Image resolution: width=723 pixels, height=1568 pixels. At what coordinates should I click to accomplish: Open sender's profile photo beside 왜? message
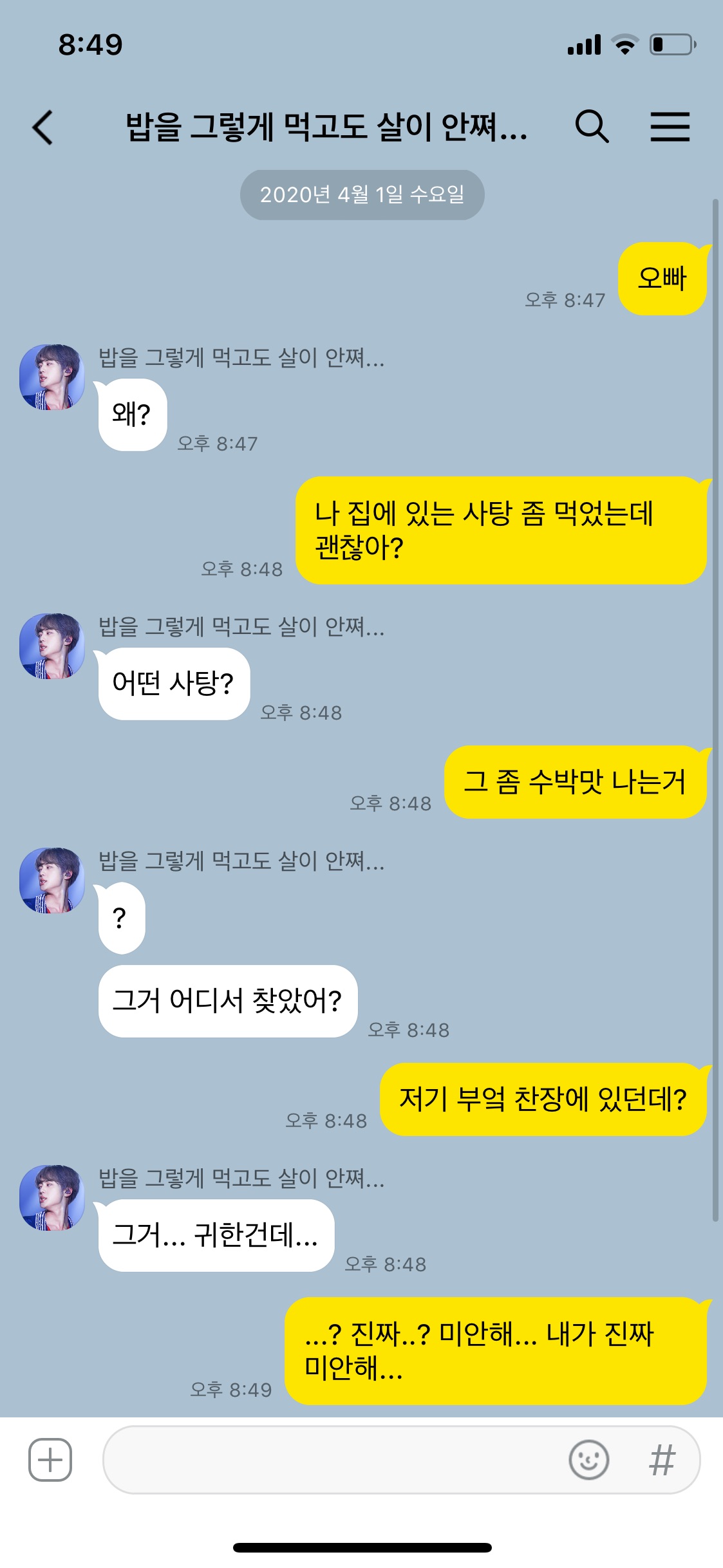52,377
